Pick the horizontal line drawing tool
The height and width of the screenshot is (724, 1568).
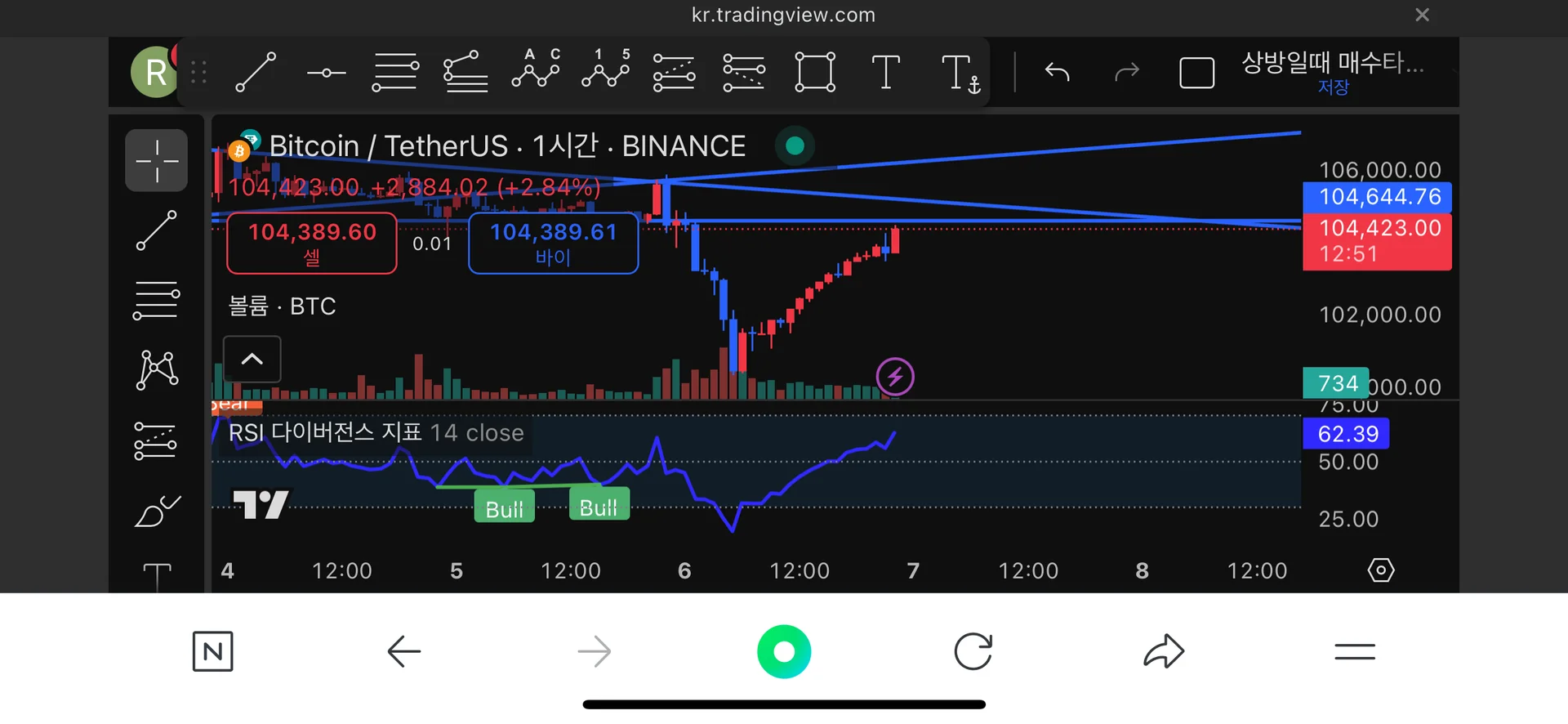coord(326,73)
